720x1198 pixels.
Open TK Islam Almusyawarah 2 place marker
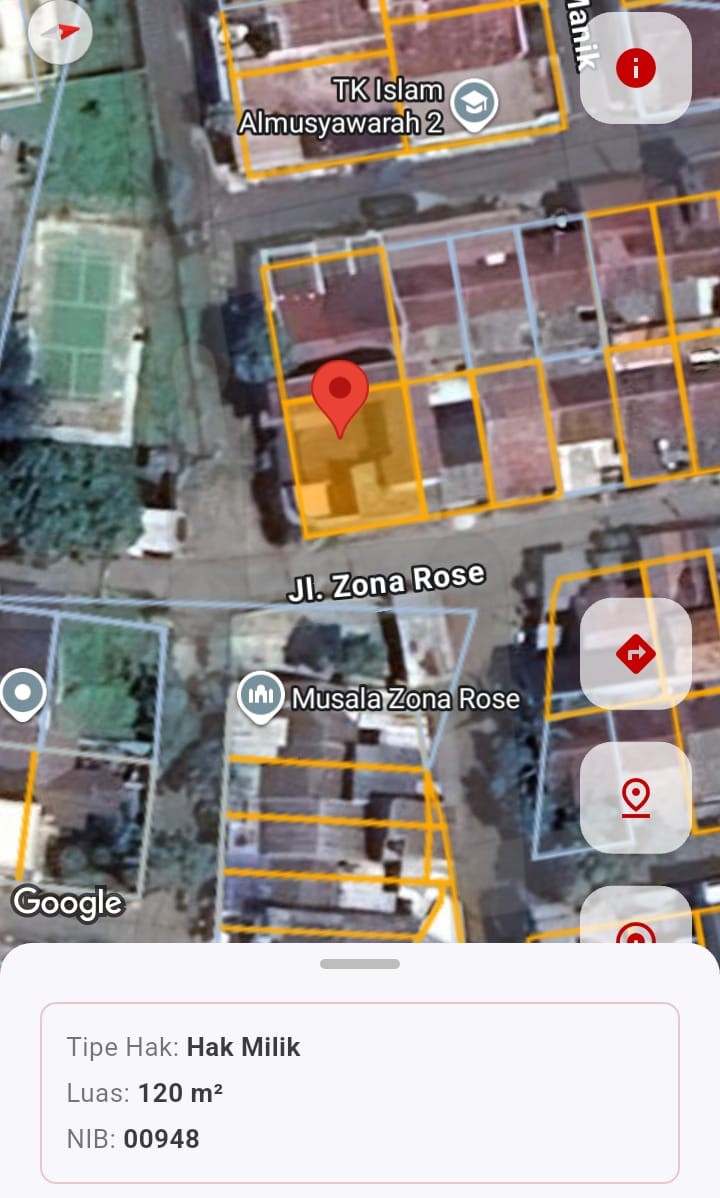475,104
